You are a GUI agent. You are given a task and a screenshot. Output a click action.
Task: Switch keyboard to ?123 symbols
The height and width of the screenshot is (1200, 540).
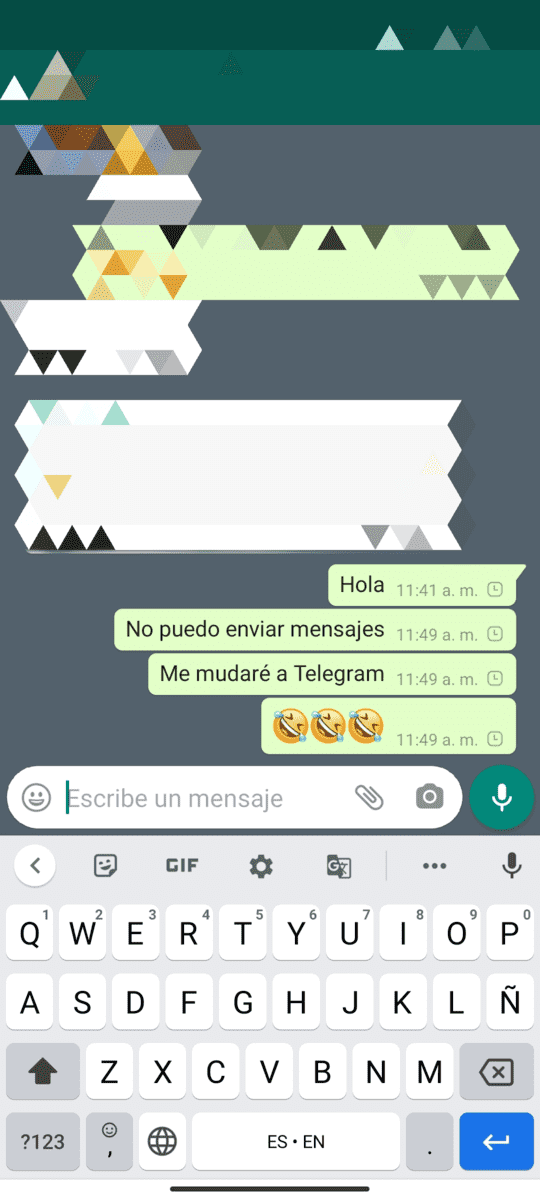tap(43, 1142)
